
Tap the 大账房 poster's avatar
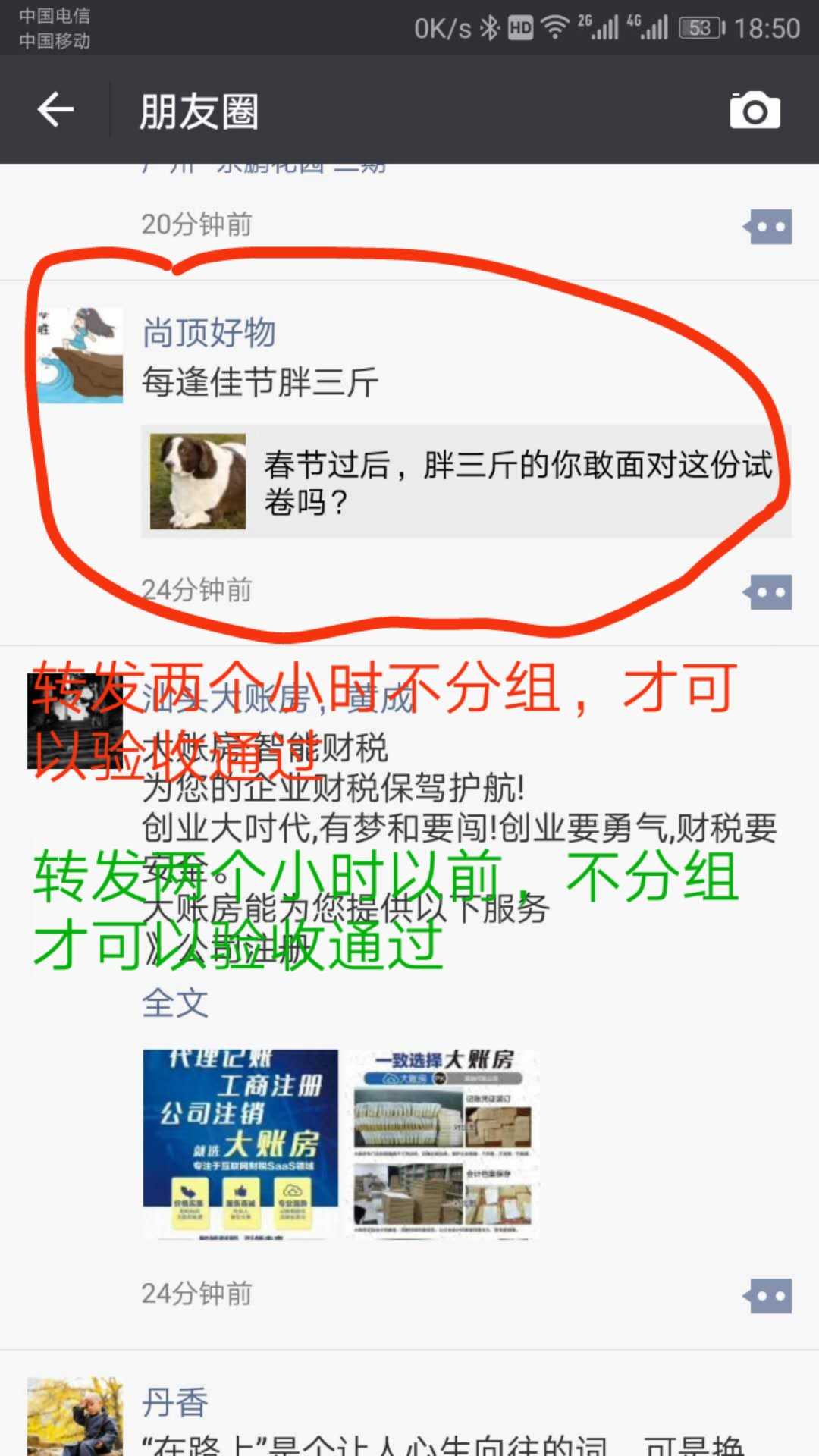74,720
